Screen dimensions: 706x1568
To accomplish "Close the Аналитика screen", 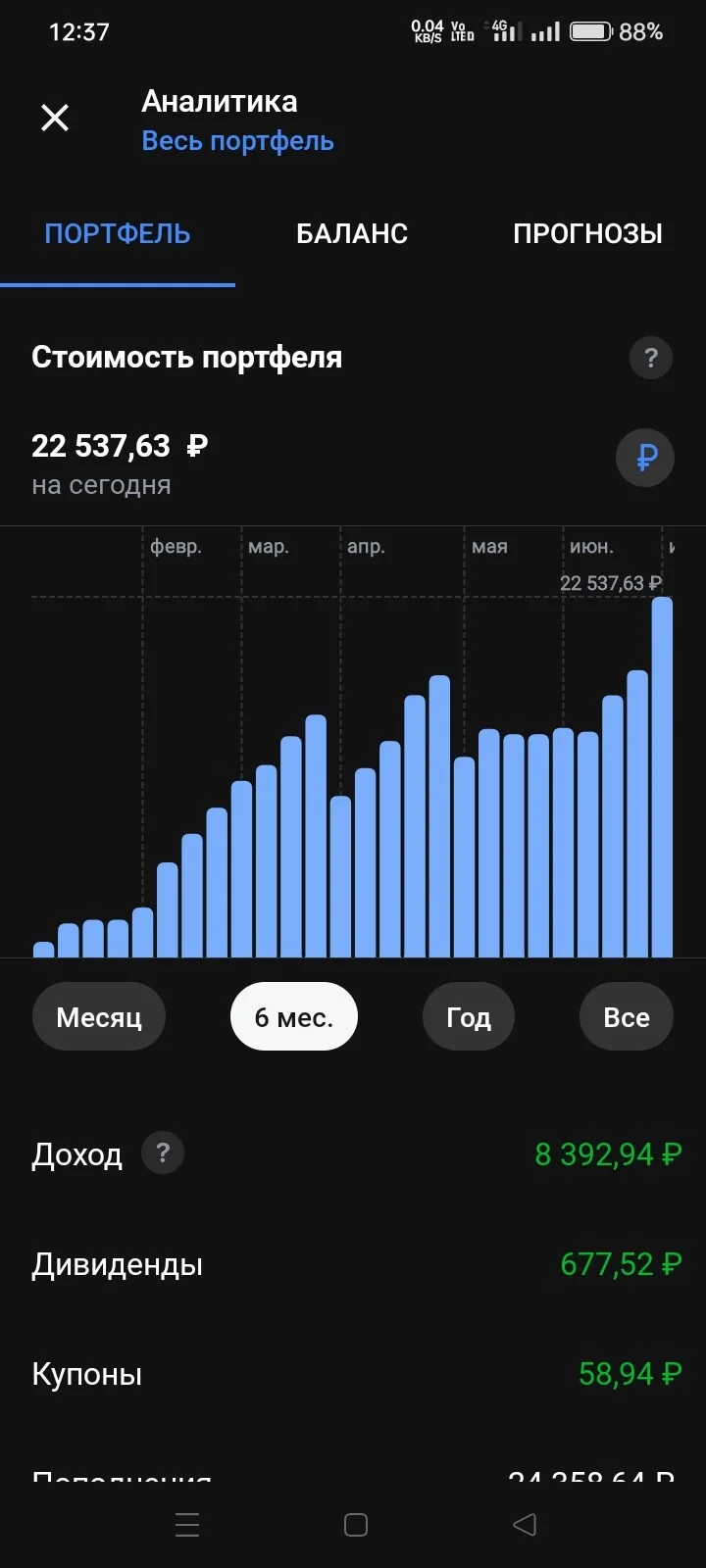I will pos(55,118).
